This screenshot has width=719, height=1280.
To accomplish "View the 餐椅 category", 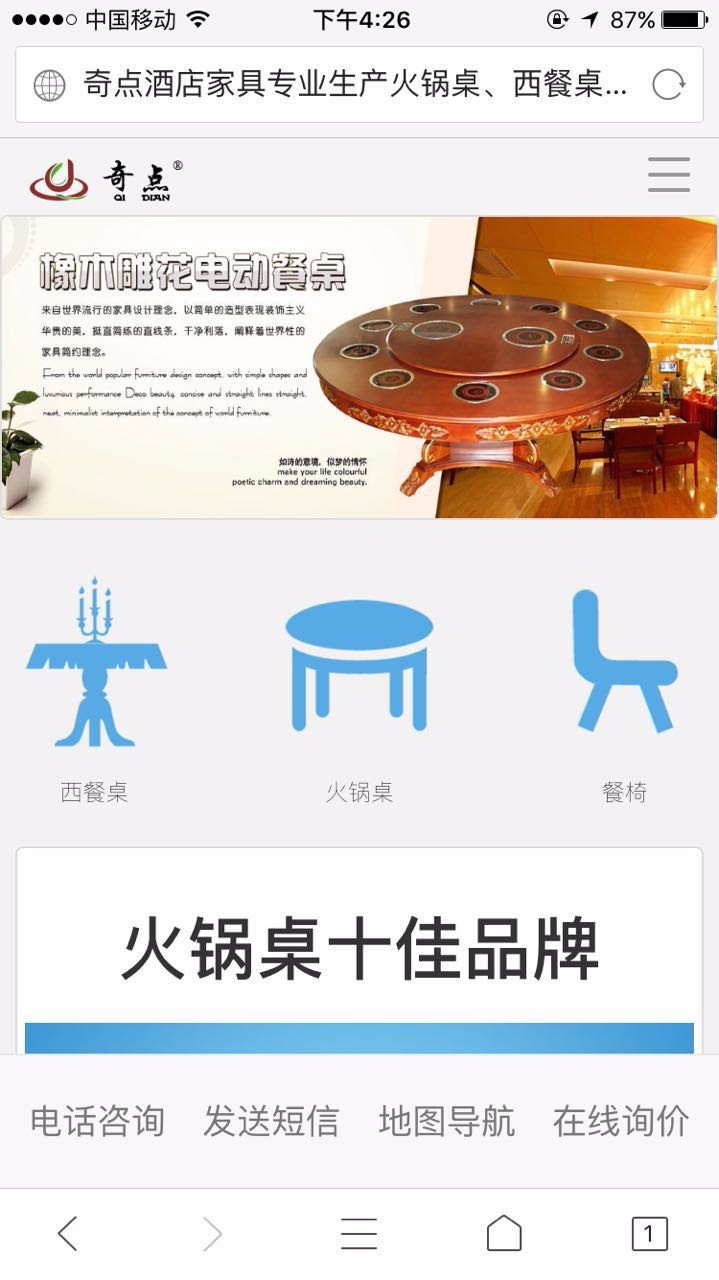I will (624, 690).
